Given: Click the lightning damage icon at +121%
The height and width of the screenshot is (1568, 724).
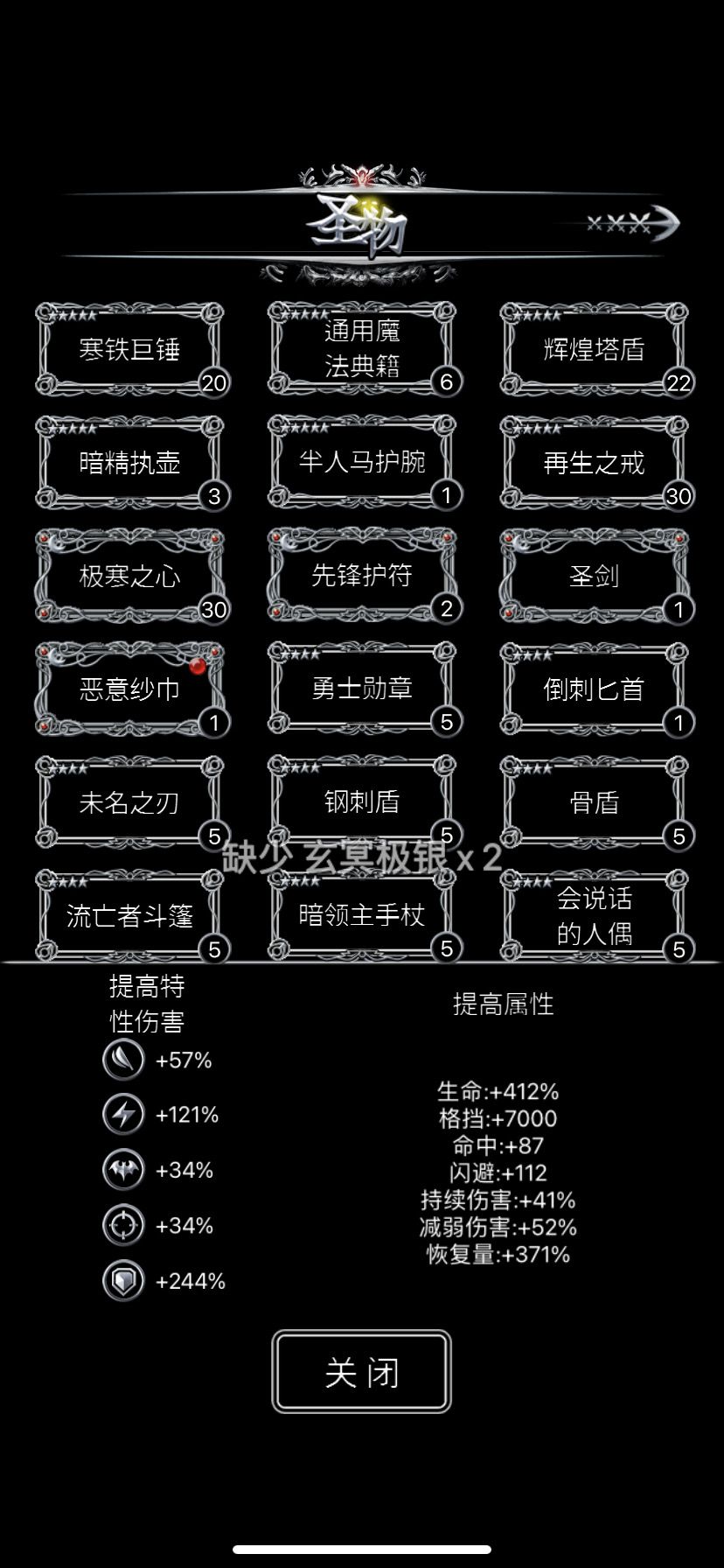Looking at the screenshot, I should 123,1115.
